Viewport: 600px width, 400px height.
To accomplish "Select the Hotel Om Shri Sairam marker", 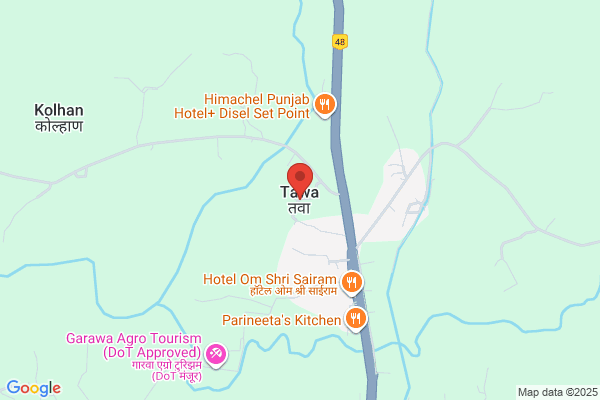I will point(352,283).
